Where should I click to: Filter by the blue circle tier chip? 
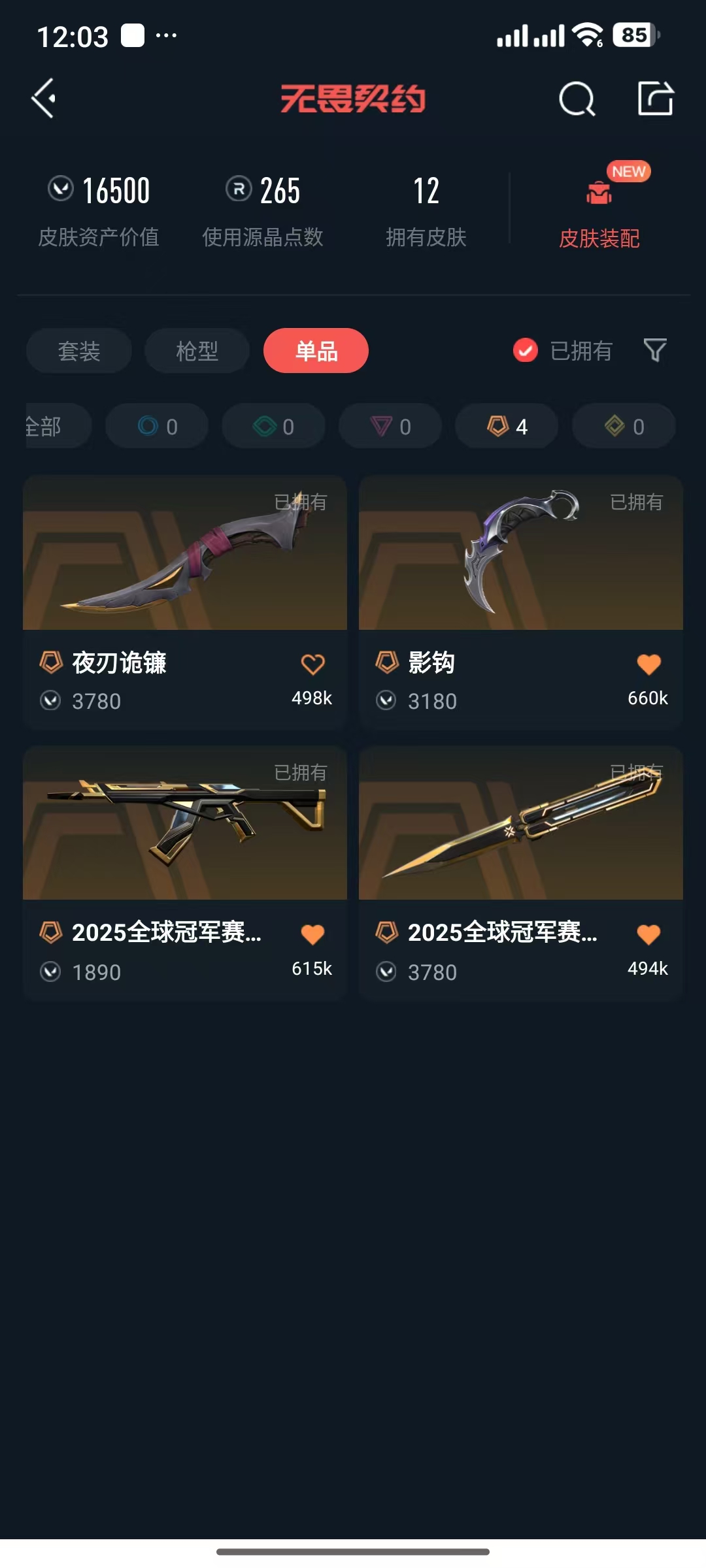tap(157, 426)
